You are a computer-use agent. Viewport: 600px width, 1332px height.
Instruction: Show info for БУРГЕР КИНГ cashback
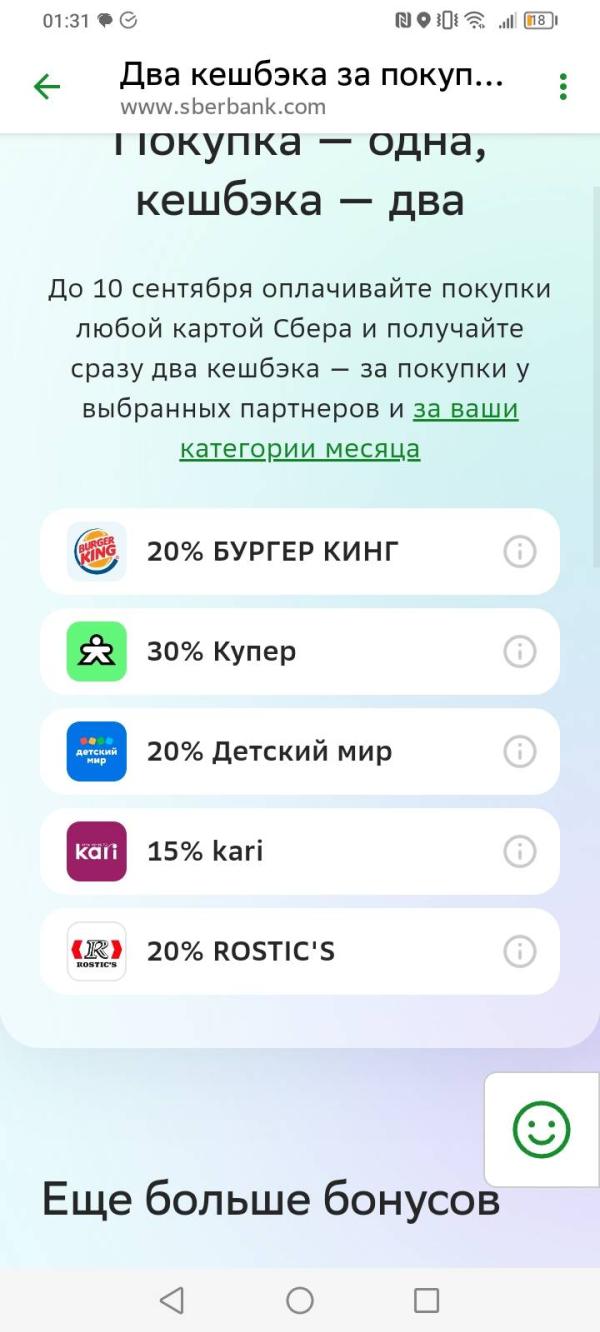pos(519,551)
